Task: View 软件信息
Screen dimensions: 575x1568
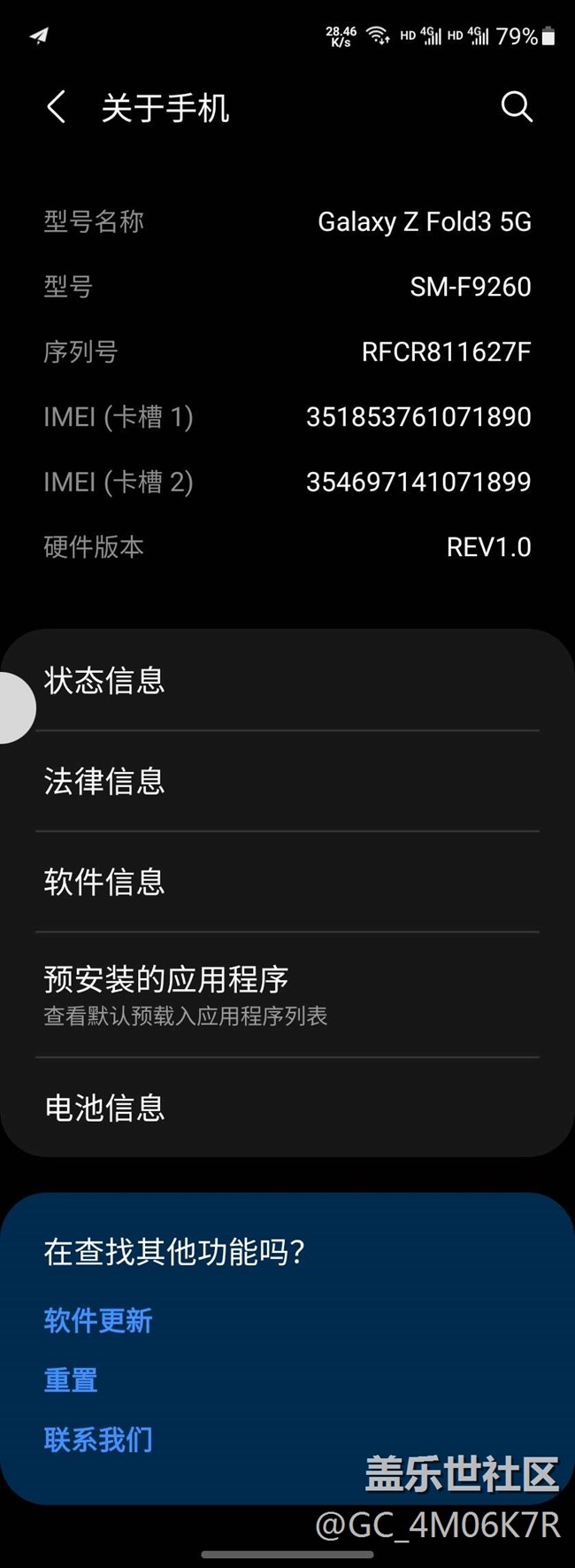Action: pyautogui.click(x=287, y=882)
